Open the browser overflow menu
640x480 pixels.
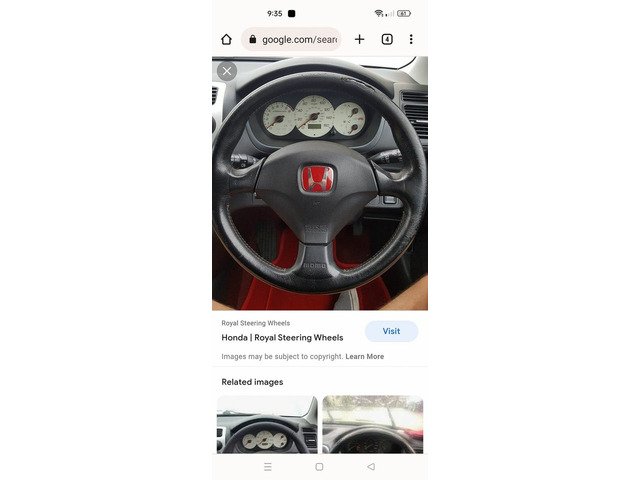click(410, 39)
